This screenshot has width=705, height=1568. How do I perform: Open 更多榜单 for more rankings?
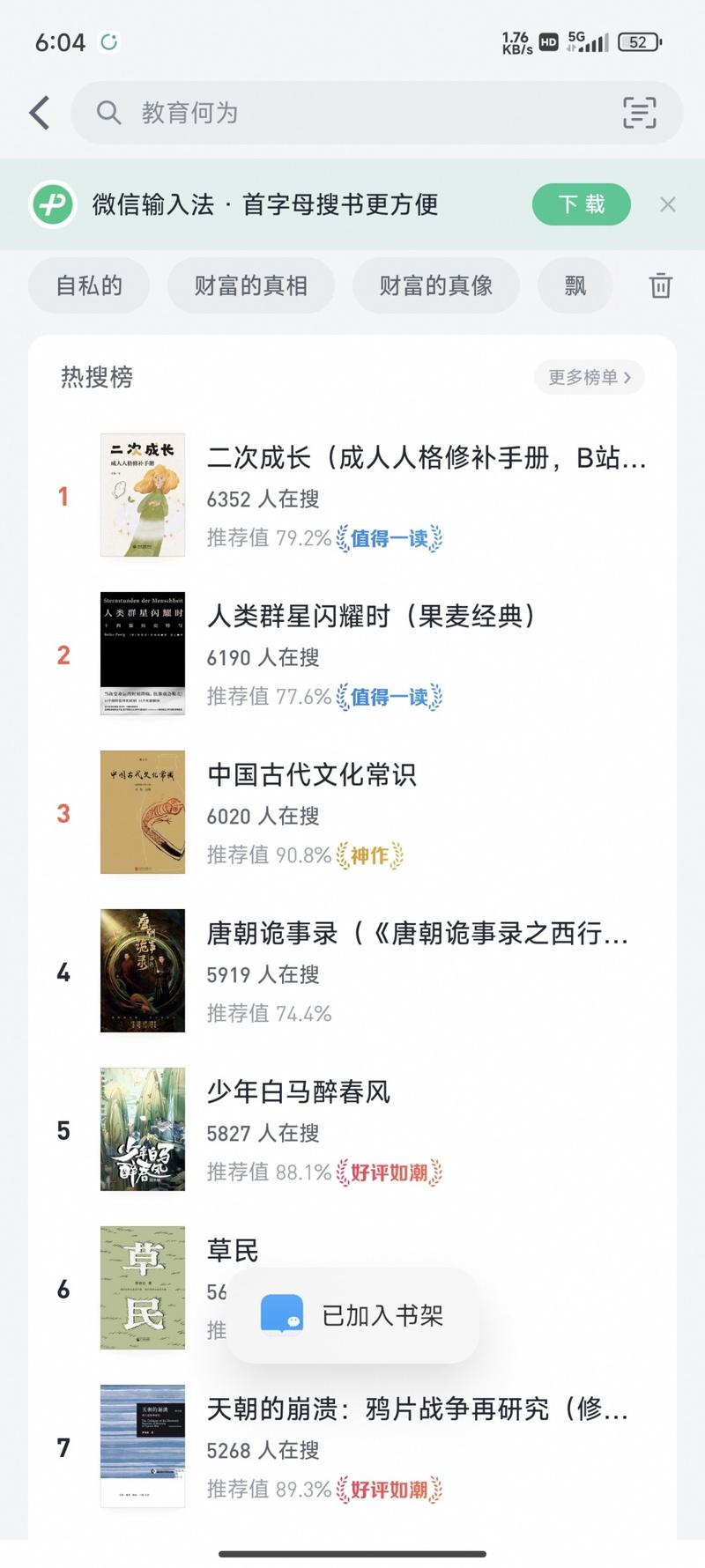[589, 377]
